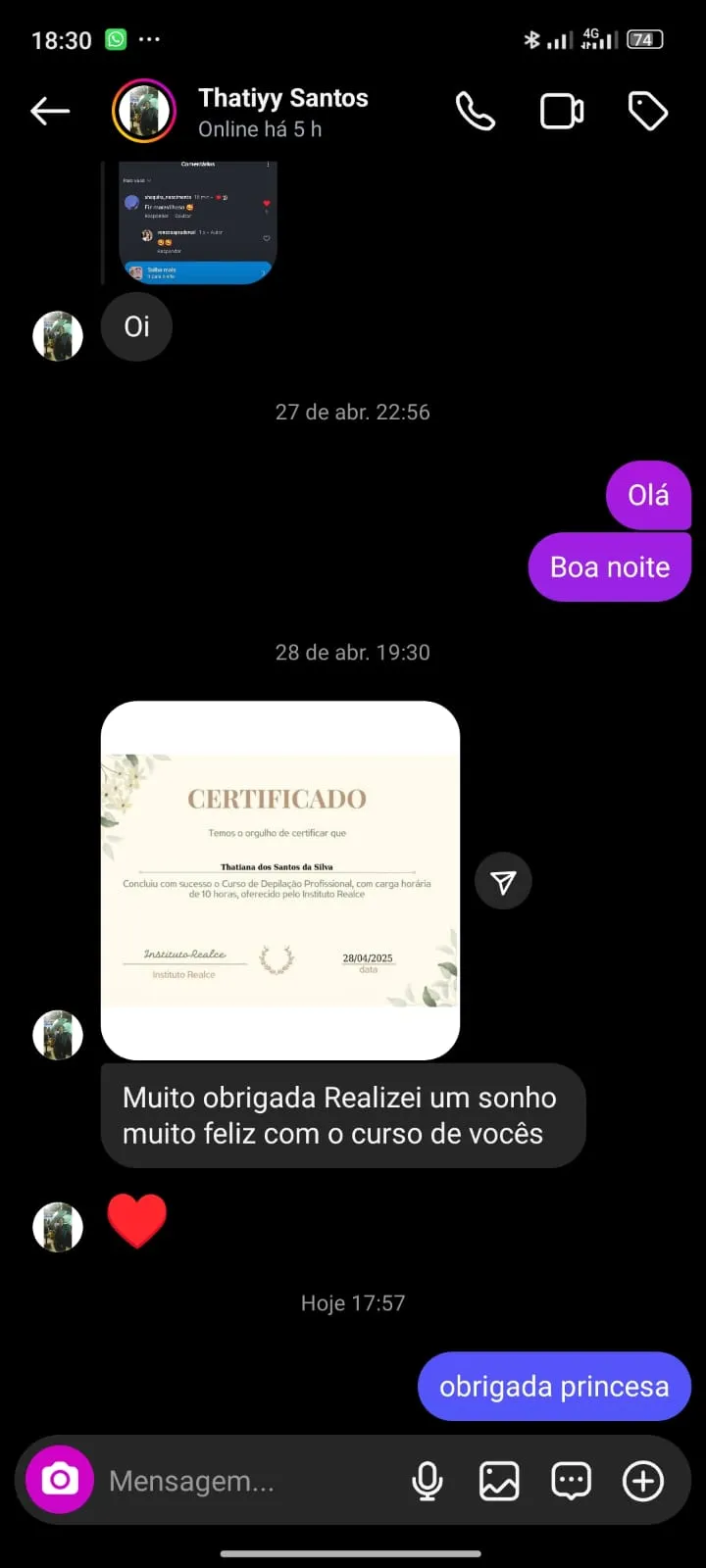Start a video call with Thatiyy Santos
This screenshot has height=1568, width=706.
(x=561, y=110)
